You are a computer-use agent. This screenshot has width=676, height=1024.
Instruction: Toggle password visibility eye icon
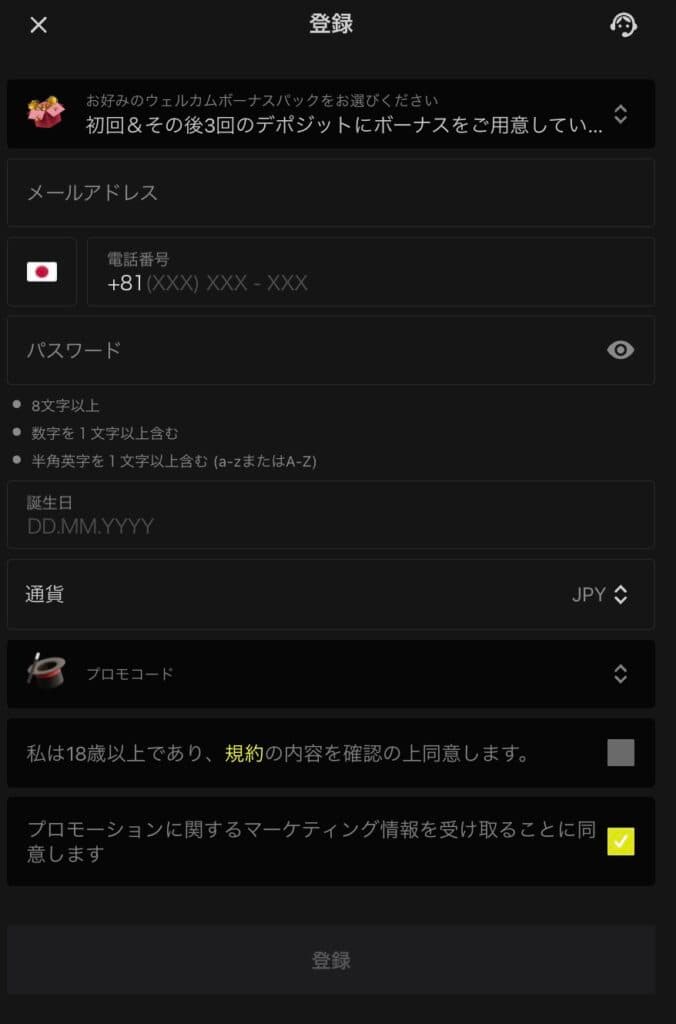click(620, 350)
